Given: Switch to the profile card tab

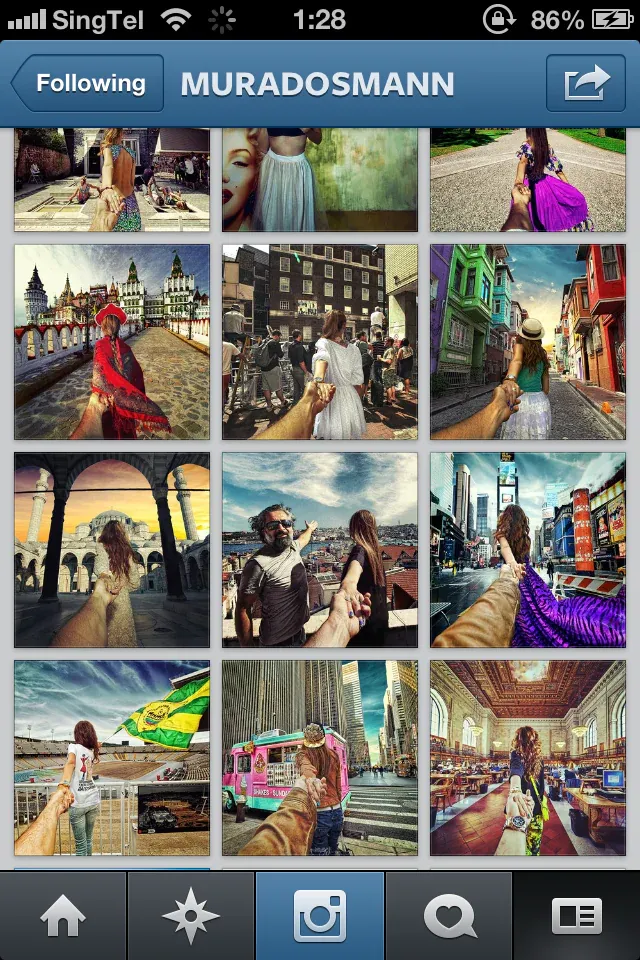Looking at the screenshot, I should pyautogui.click(x=577, y=916).
